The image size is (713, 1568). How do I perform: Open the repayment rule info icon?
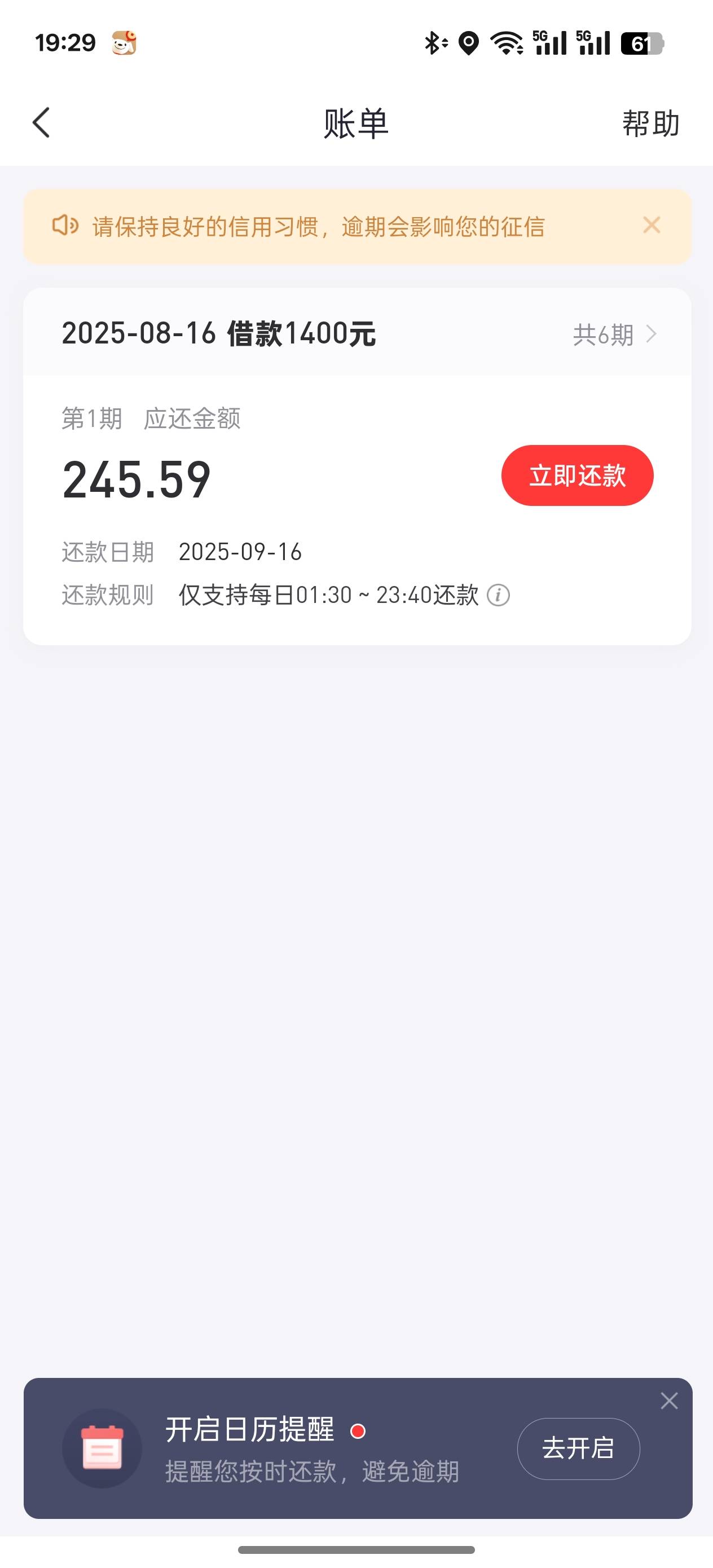[498, 594]
